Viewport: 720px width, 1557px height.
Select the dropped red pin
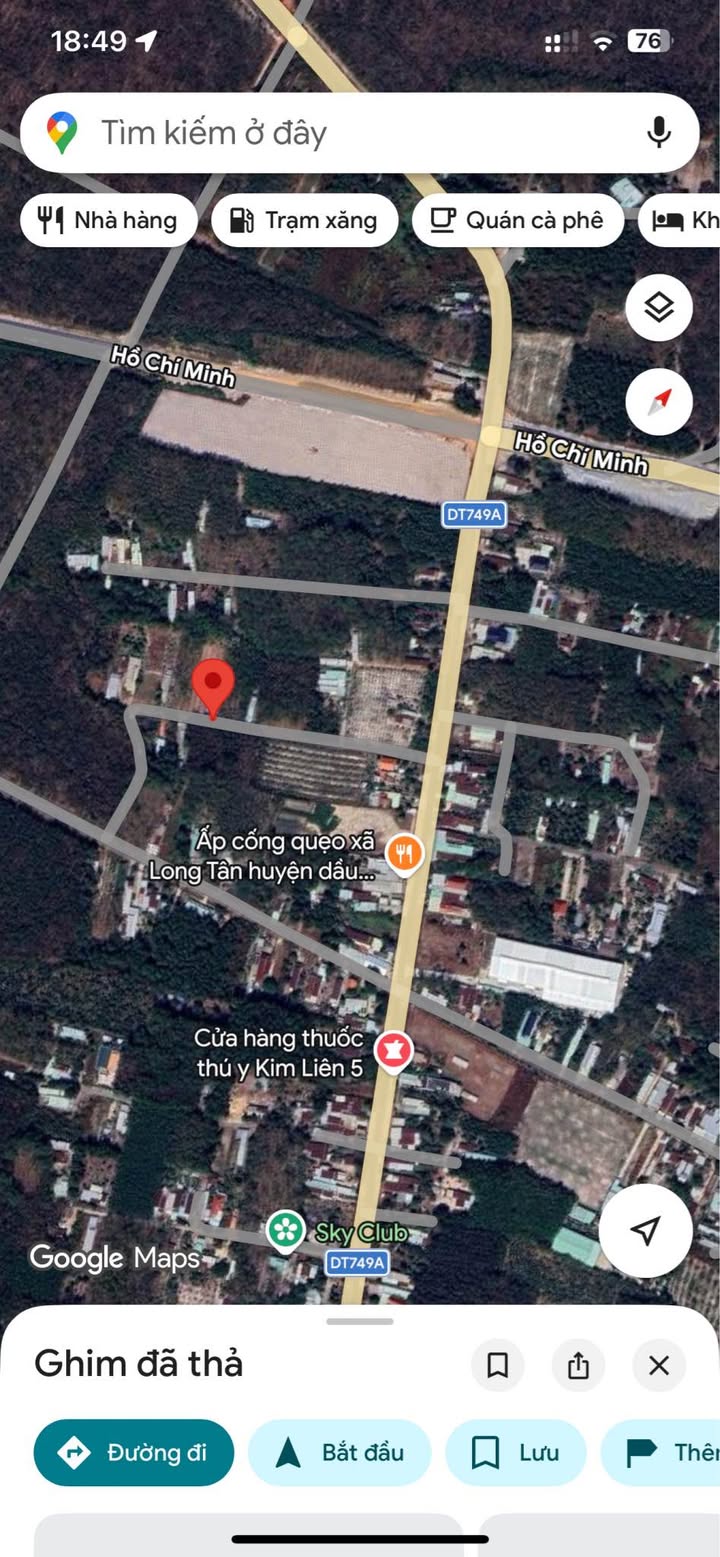pos(213,686)
